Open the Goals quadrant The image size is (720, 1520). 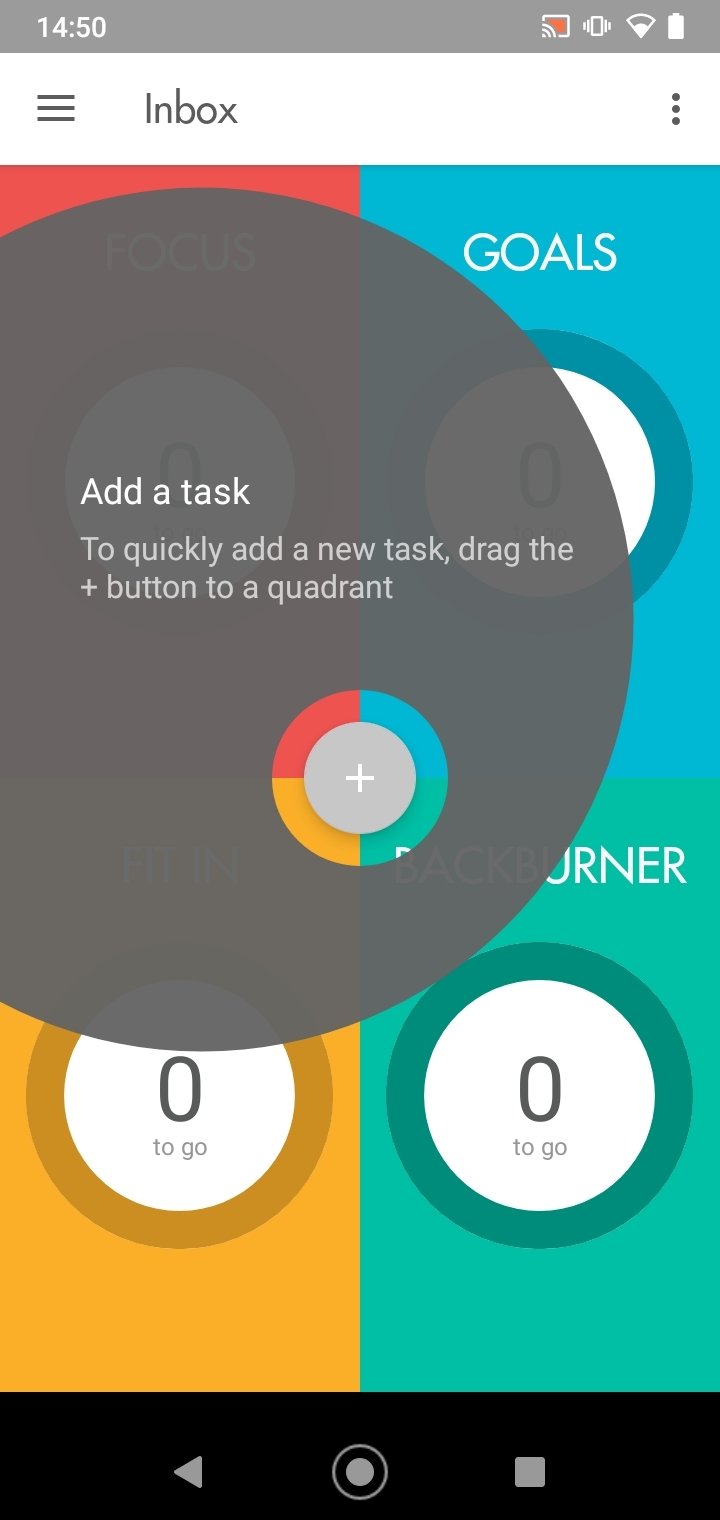click(540, 472)
